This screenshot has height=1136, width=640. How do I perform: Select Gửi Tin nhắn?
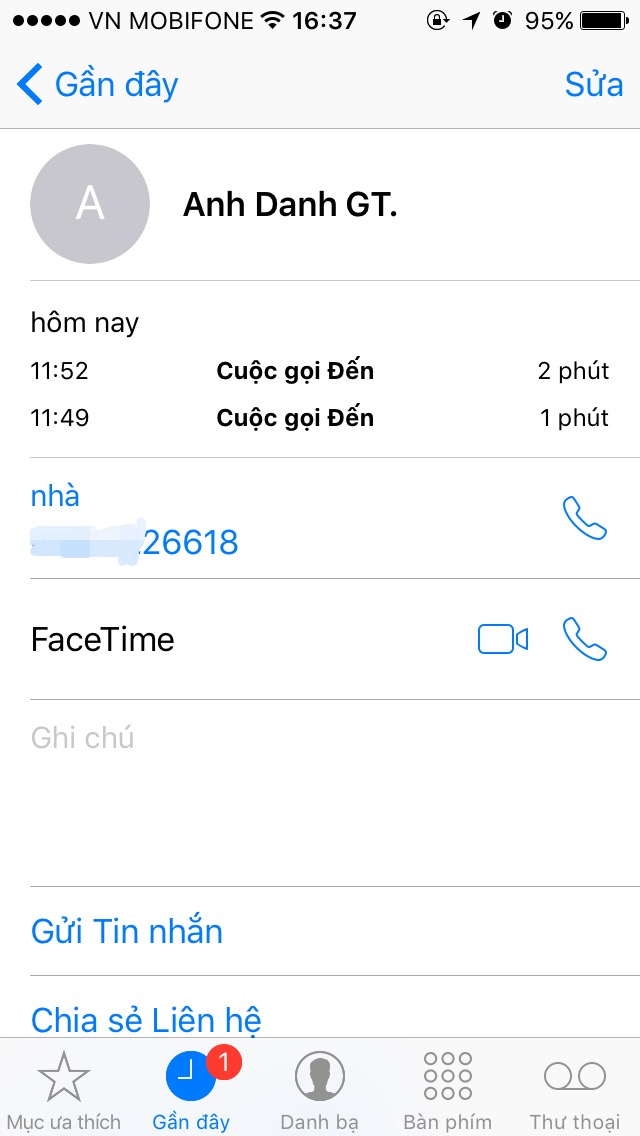(x=127, y=931)
